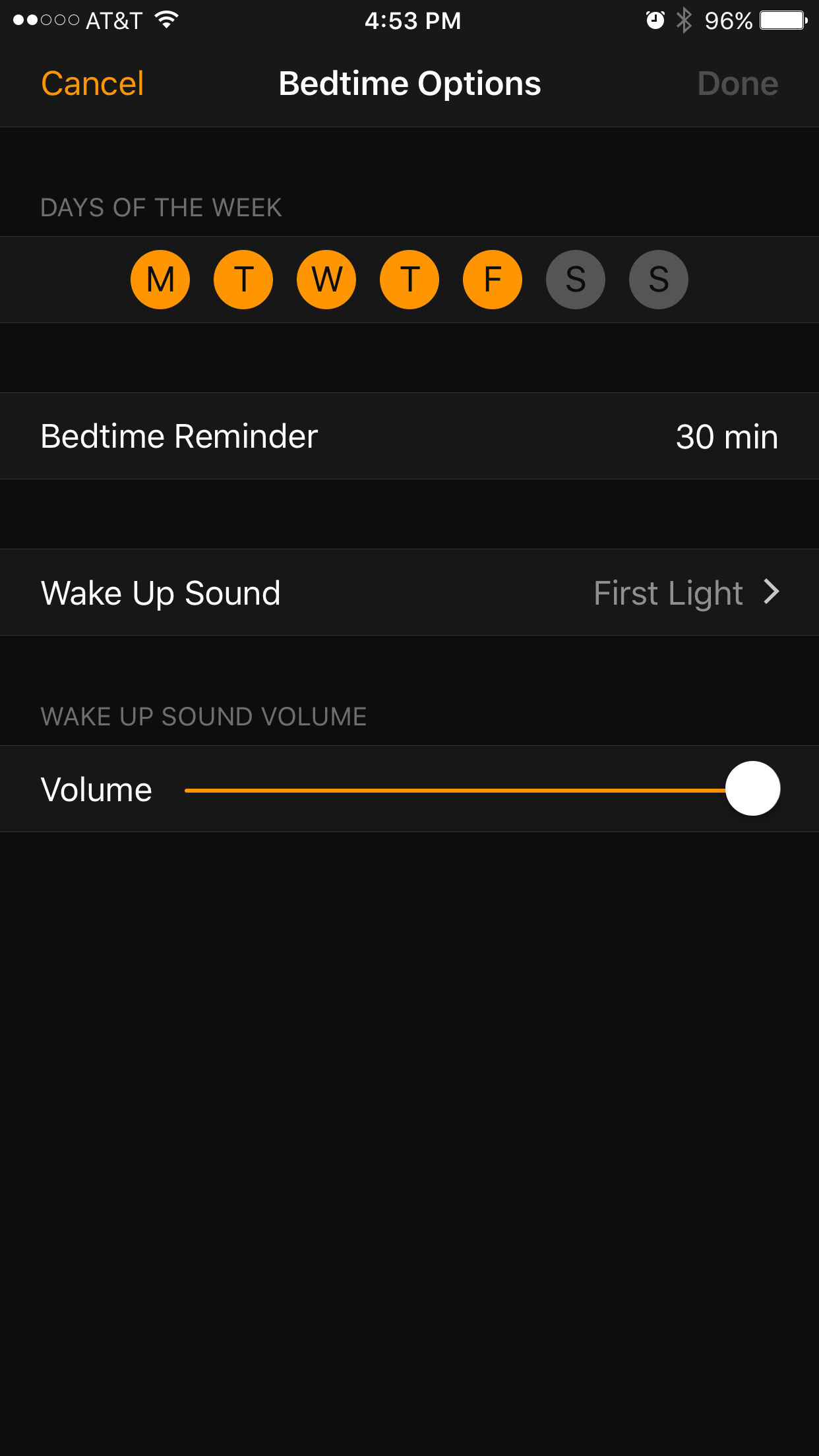Enable the first S (Saturday) day circle
Screen dimensions: 819x1456
[576, 280]
